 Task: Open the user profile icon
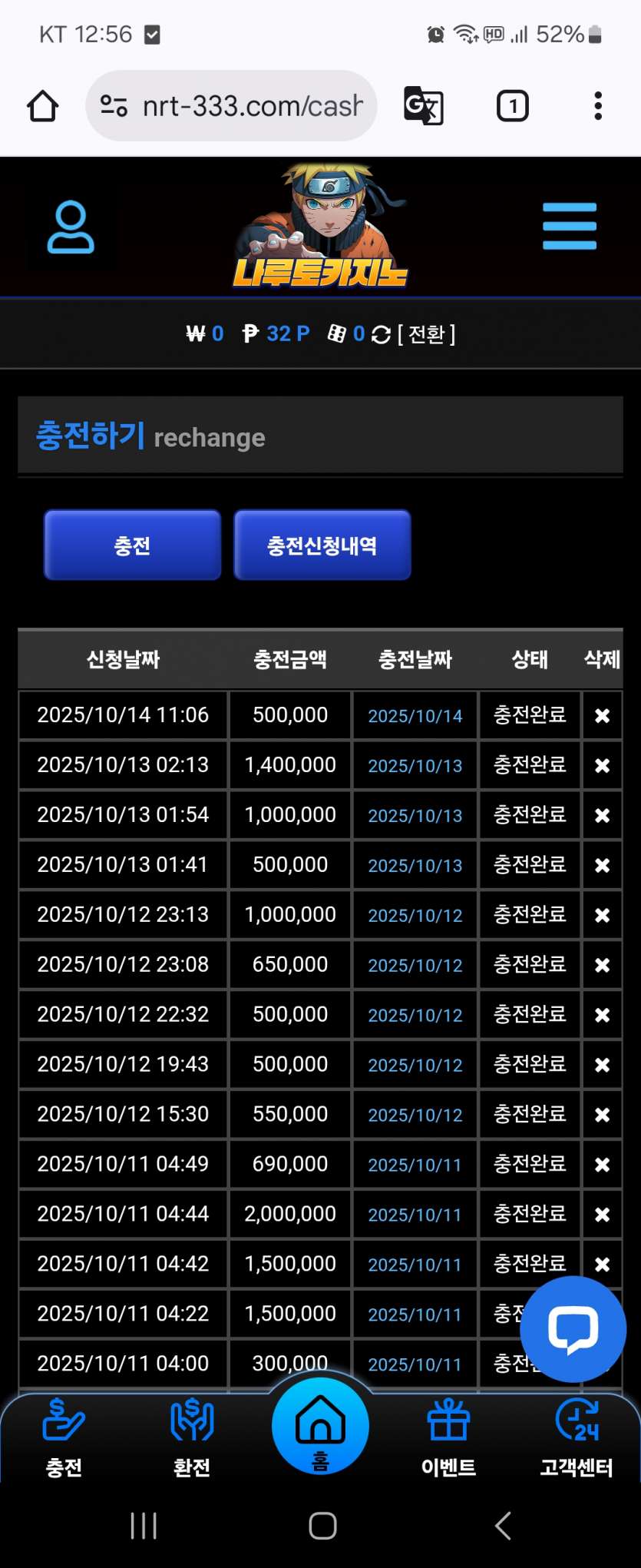point(71,227)
